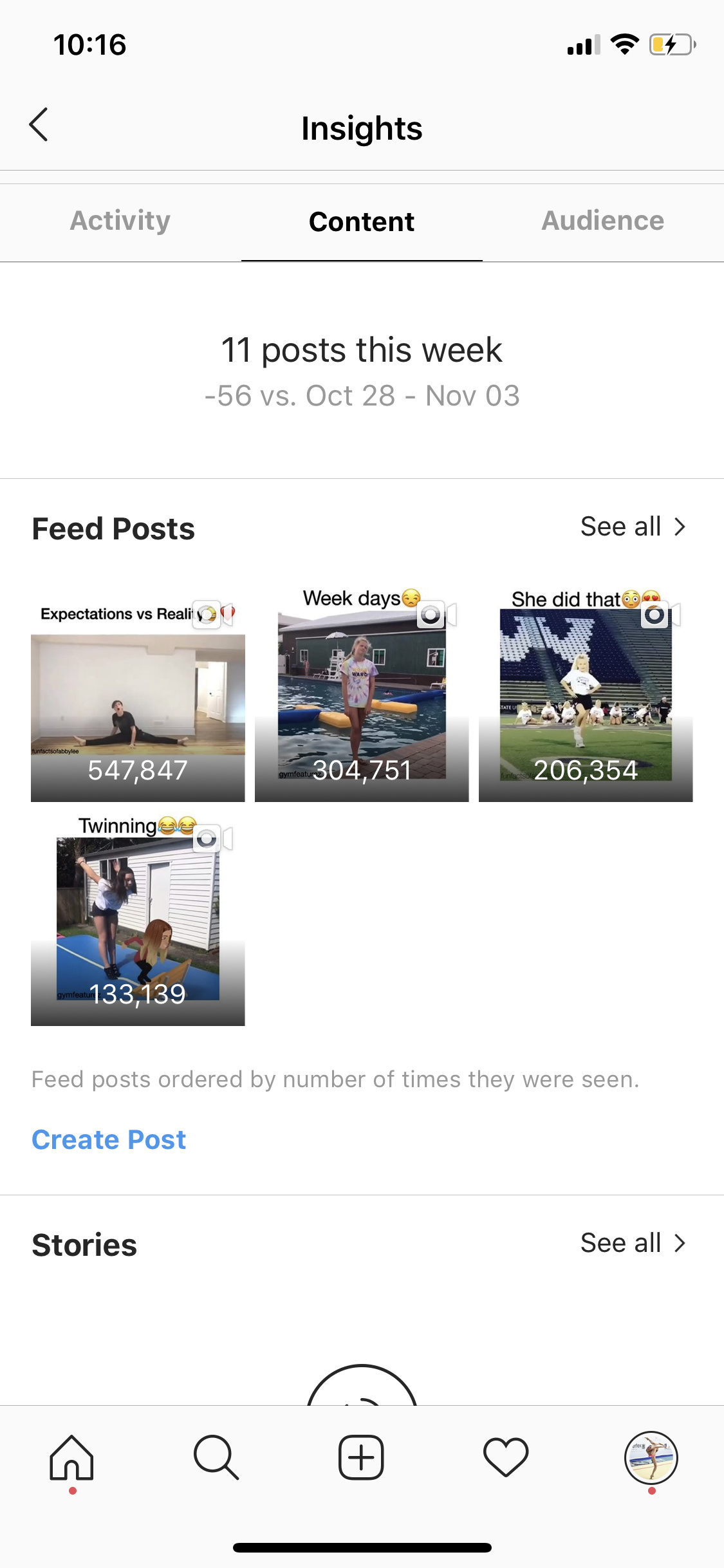This screenshot has width=724, height=1568.
Task: Go back from Insights
Action: [39, 125]
